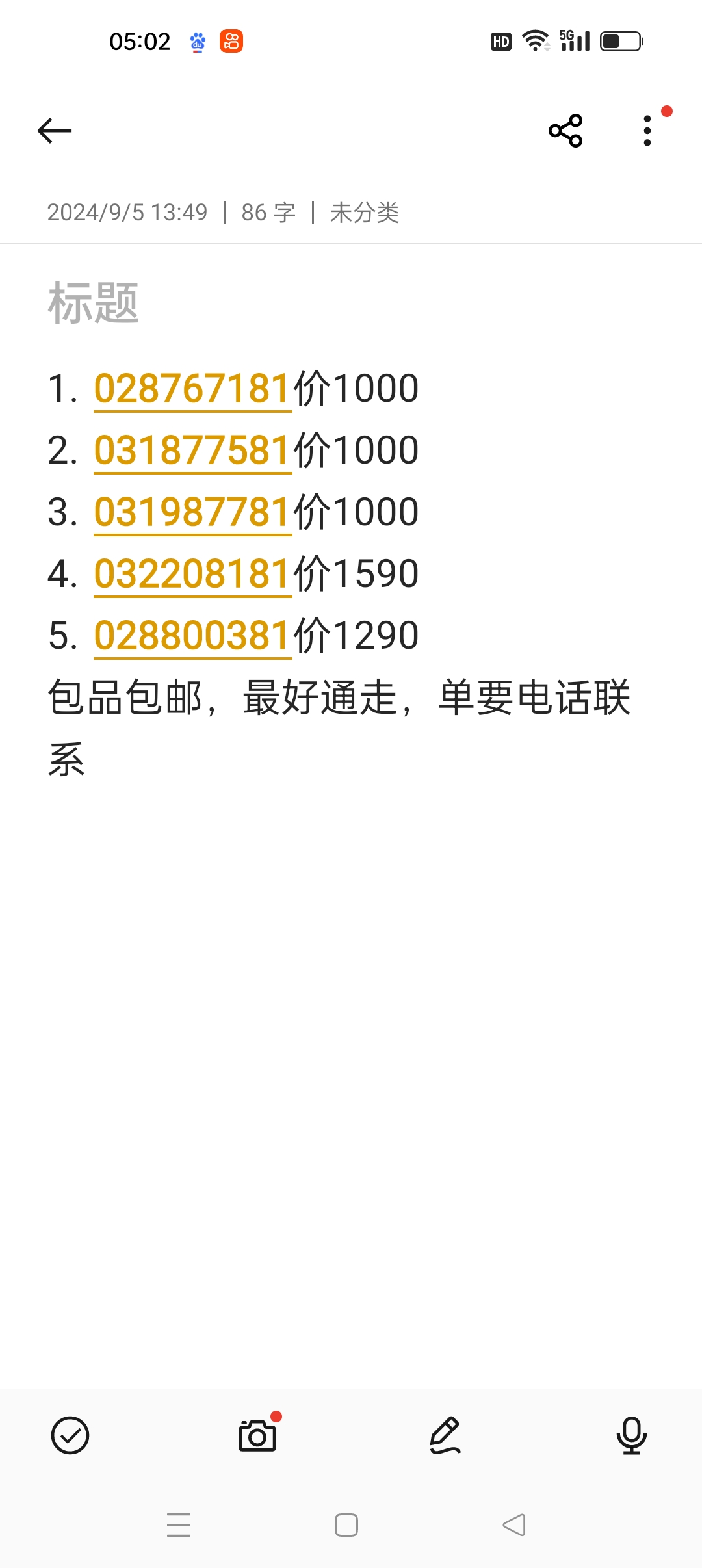Open the linked number 028767181
The width and height of the screenshot is (702, 1568).
coord(192,389)
